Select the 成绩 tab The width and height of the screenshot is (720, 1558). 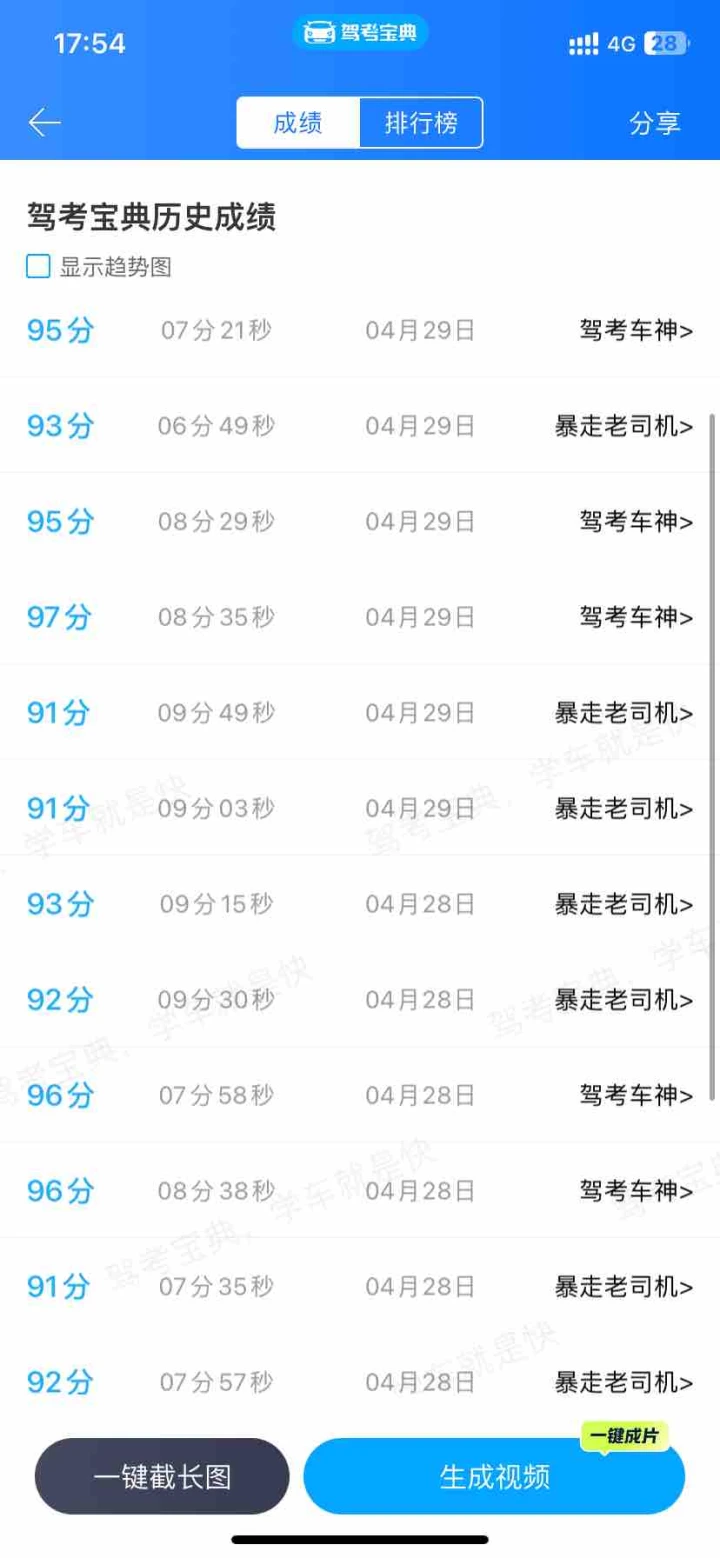(x=298, y=123)
